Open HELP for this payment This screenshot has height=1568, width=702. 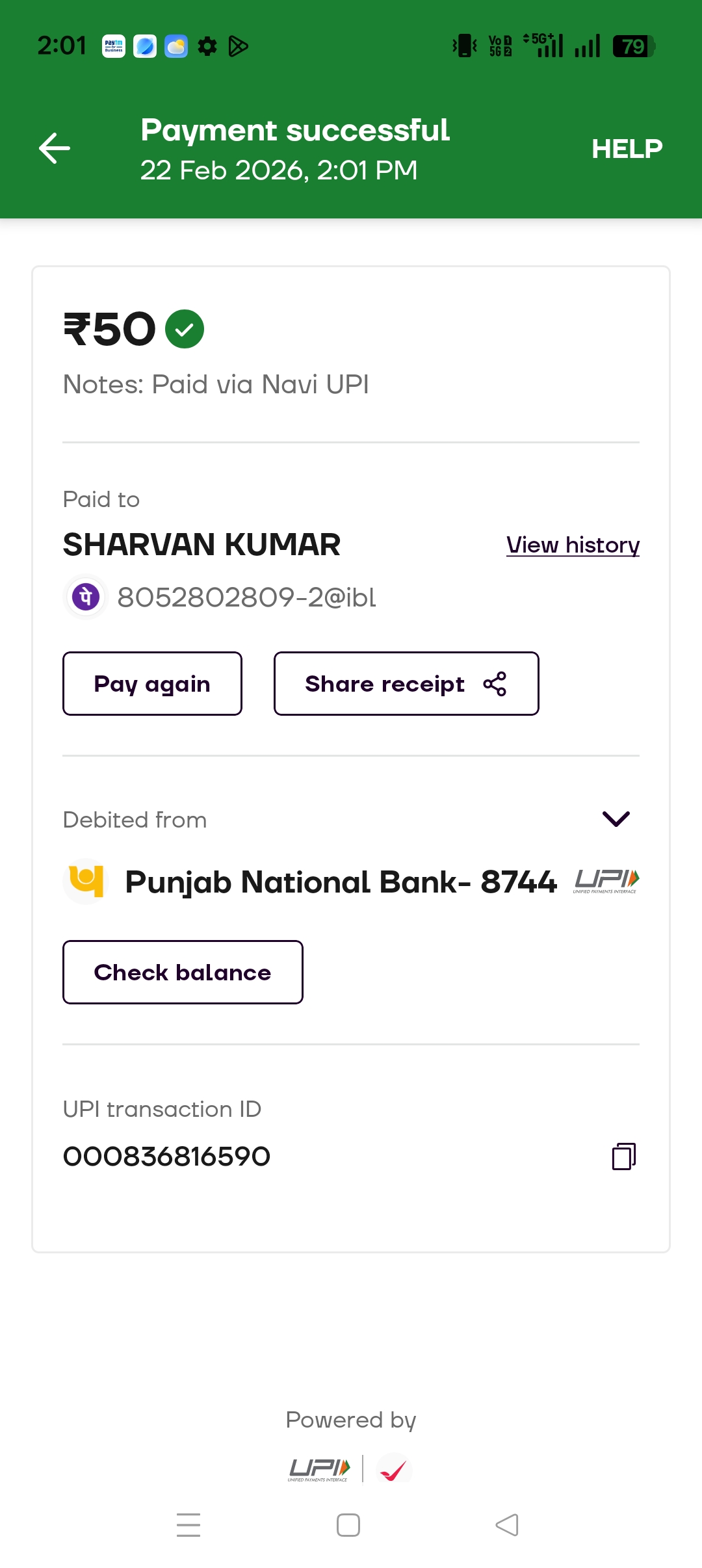(x=627, y=149)
